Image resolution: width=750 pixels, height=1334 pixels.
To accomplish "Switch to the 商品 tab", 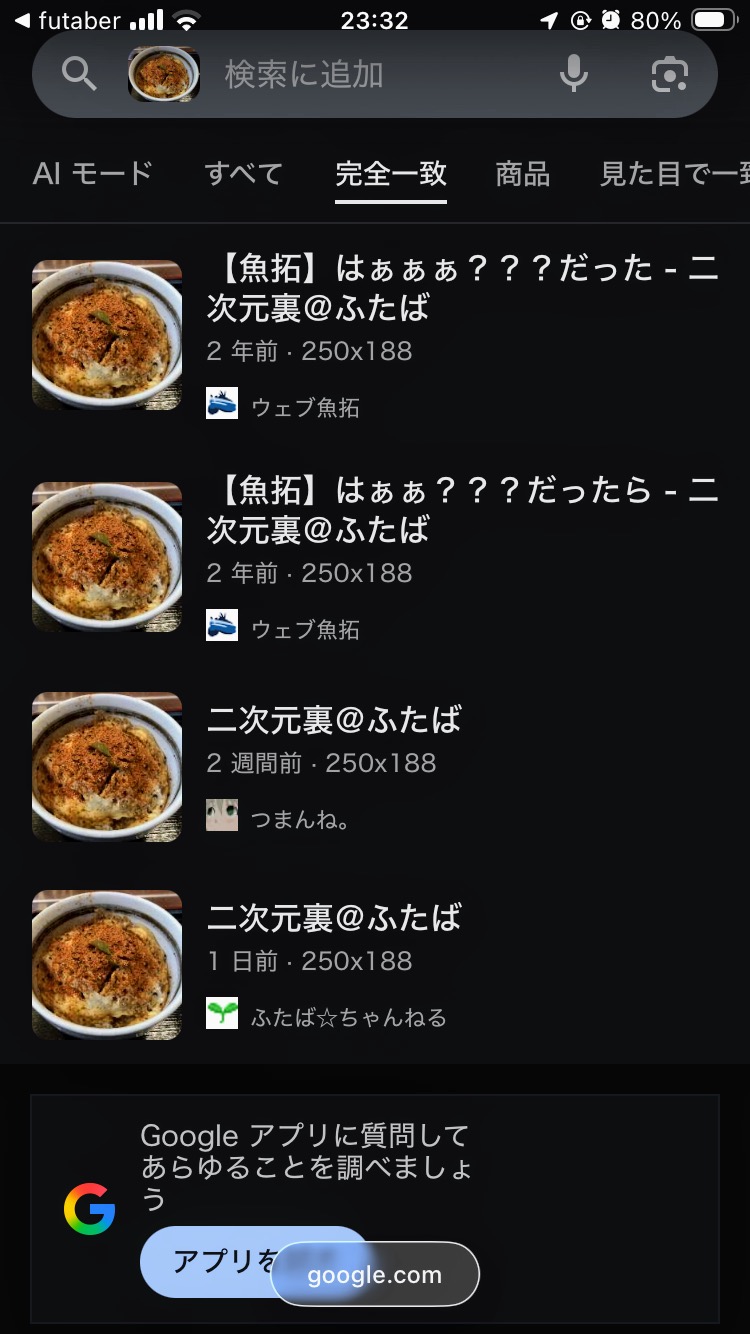I will pyautogui.click(x=522, y=174).
